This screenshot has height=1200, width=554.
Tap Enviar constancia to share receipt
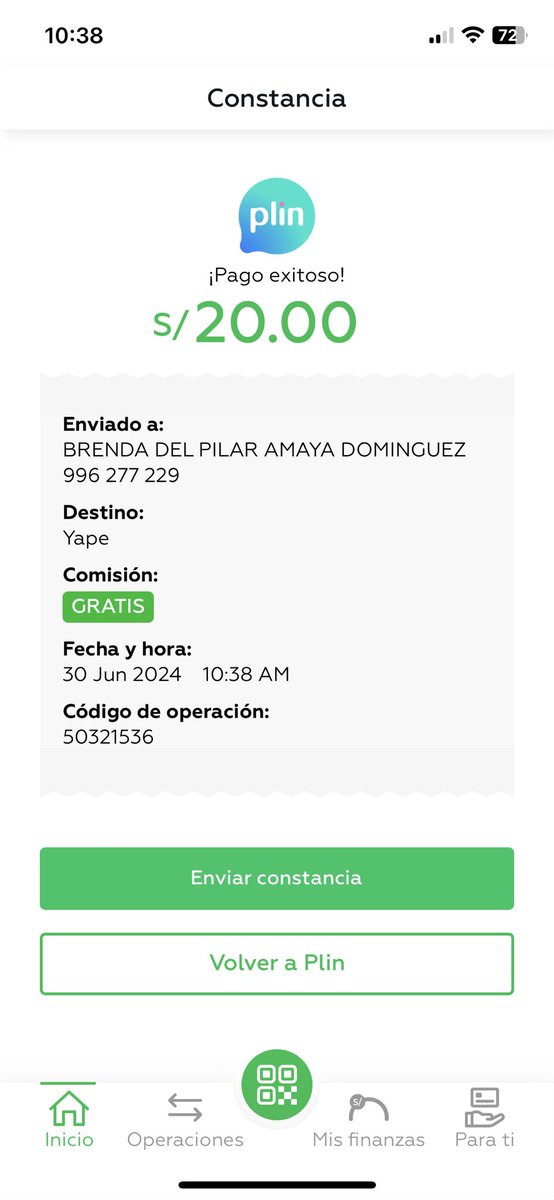tap(277, 878)
